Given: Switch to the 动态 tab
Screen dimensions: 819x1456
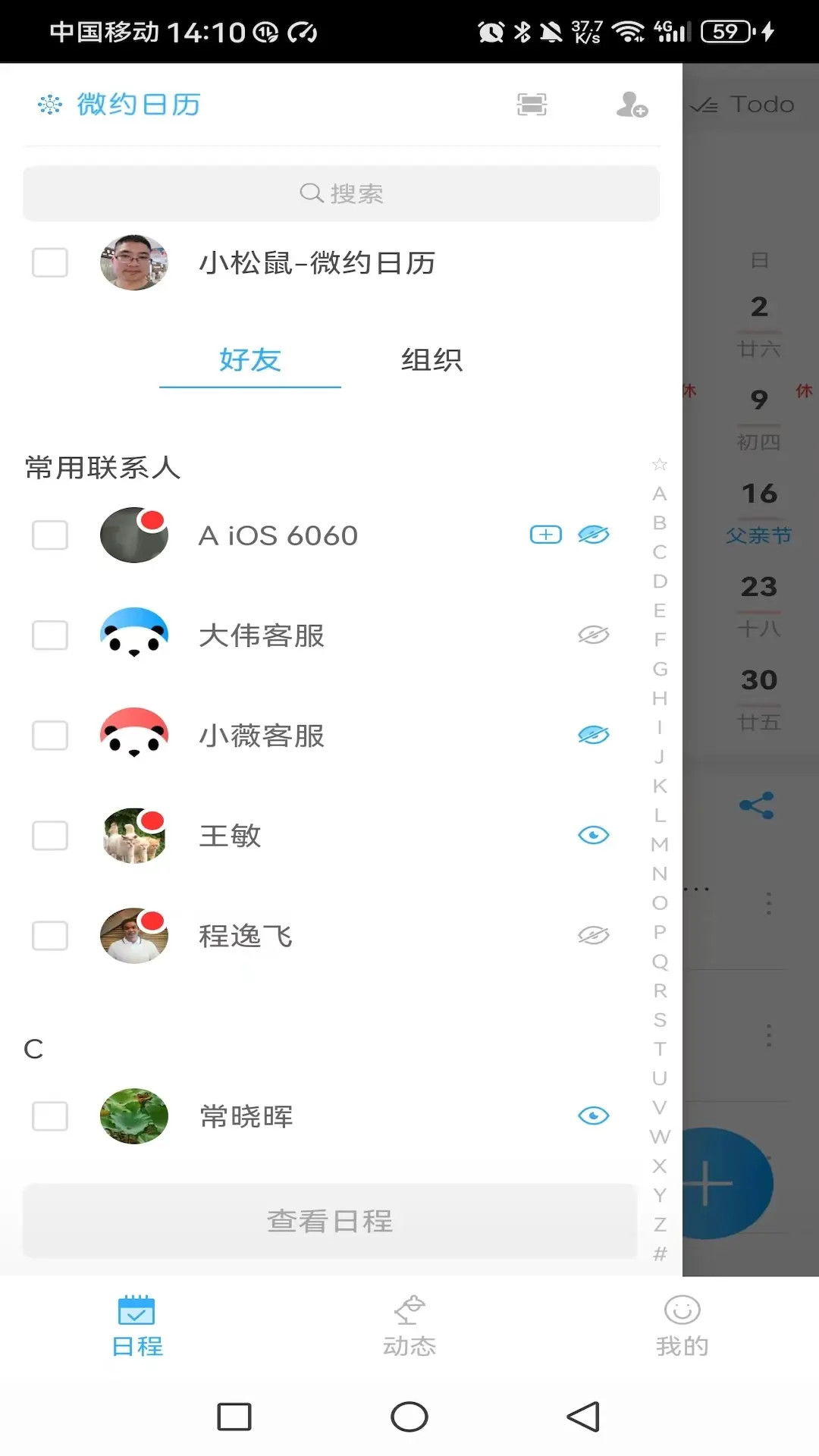Looking at the screenshot, I should pos(409,1327).
